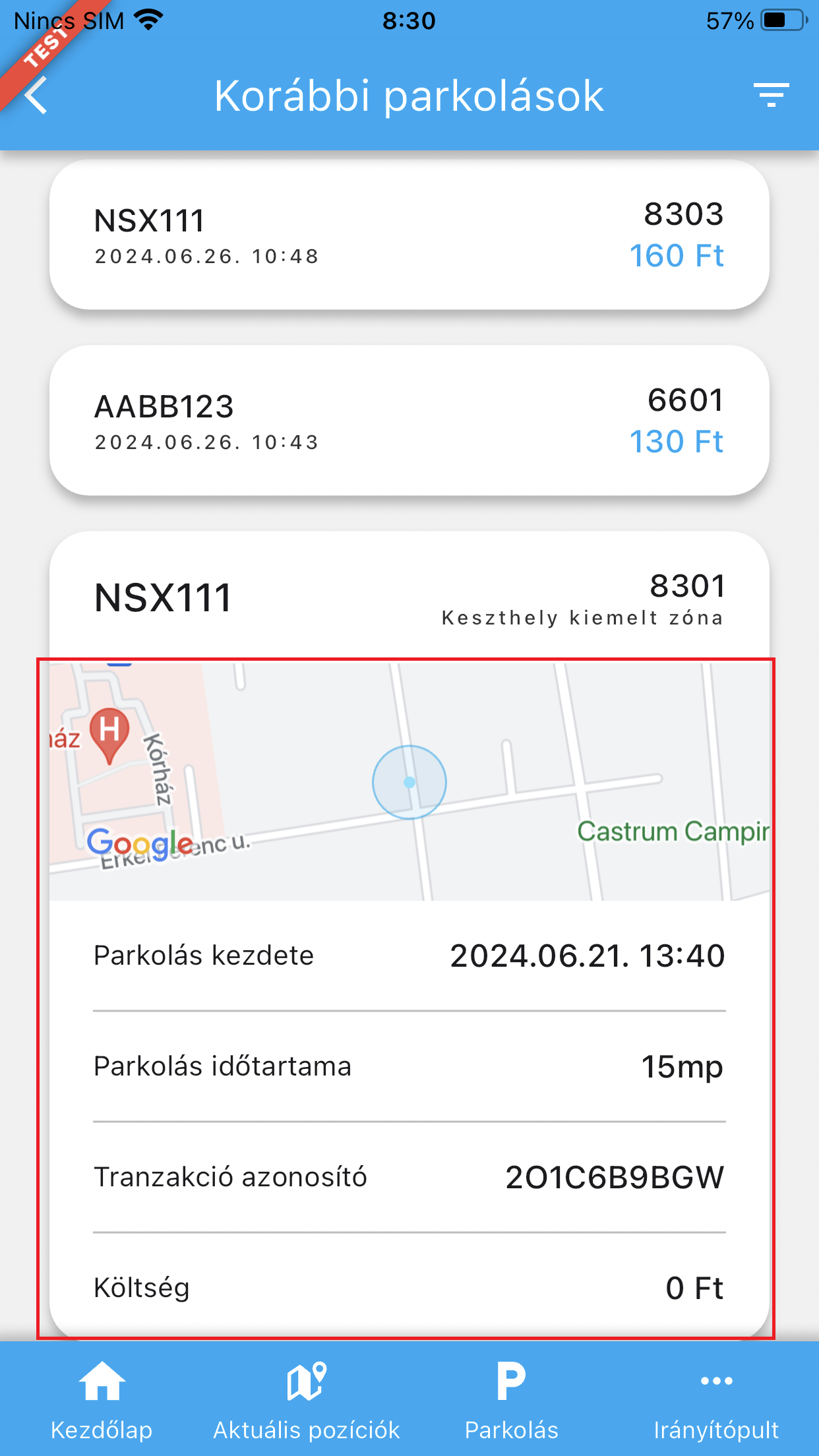Open the map of the parking location

(x=409, y=781)
